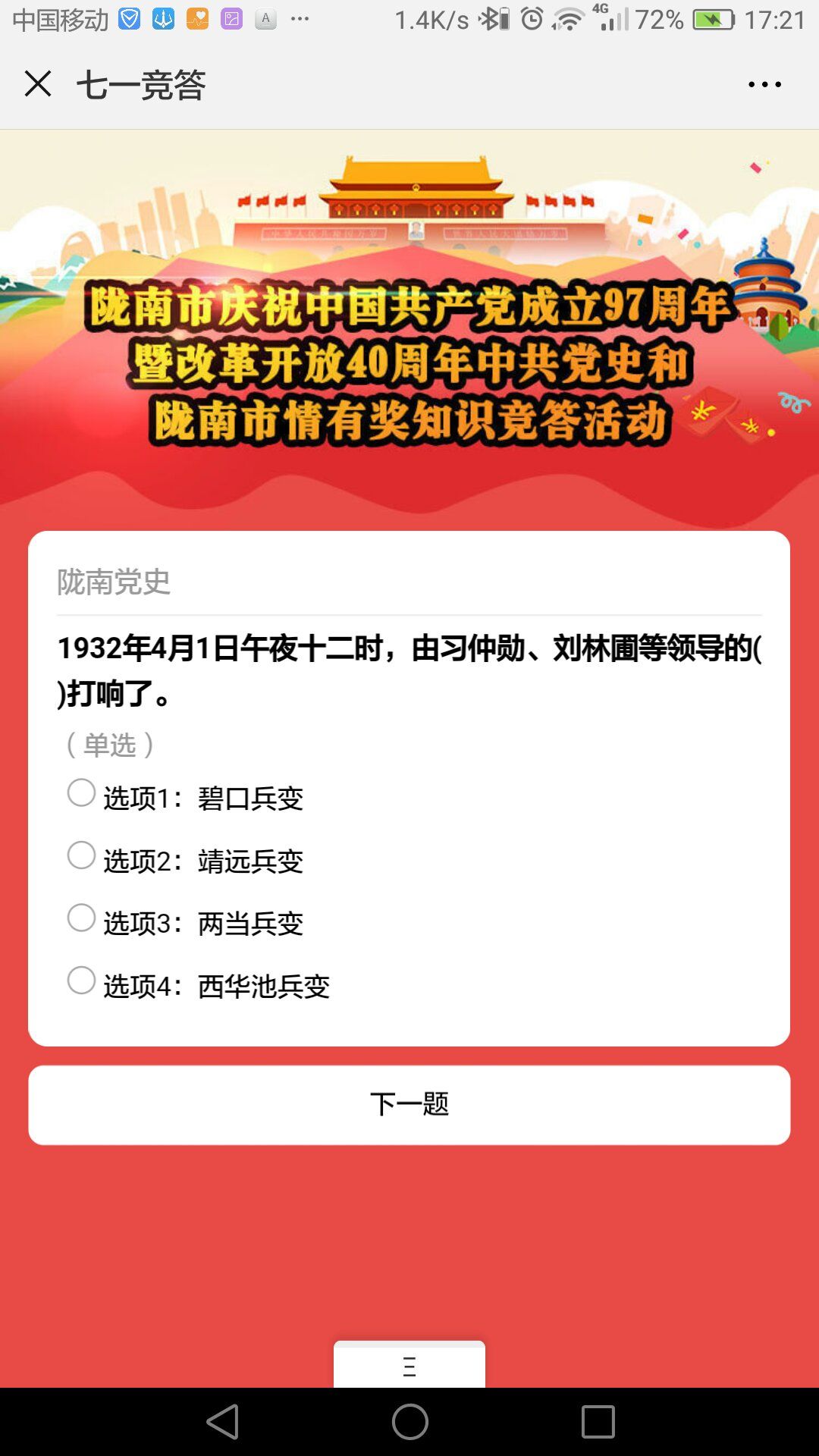Close the 七一竞答 page
Screen dimensions: 819x1456
(x=38, y=83)
